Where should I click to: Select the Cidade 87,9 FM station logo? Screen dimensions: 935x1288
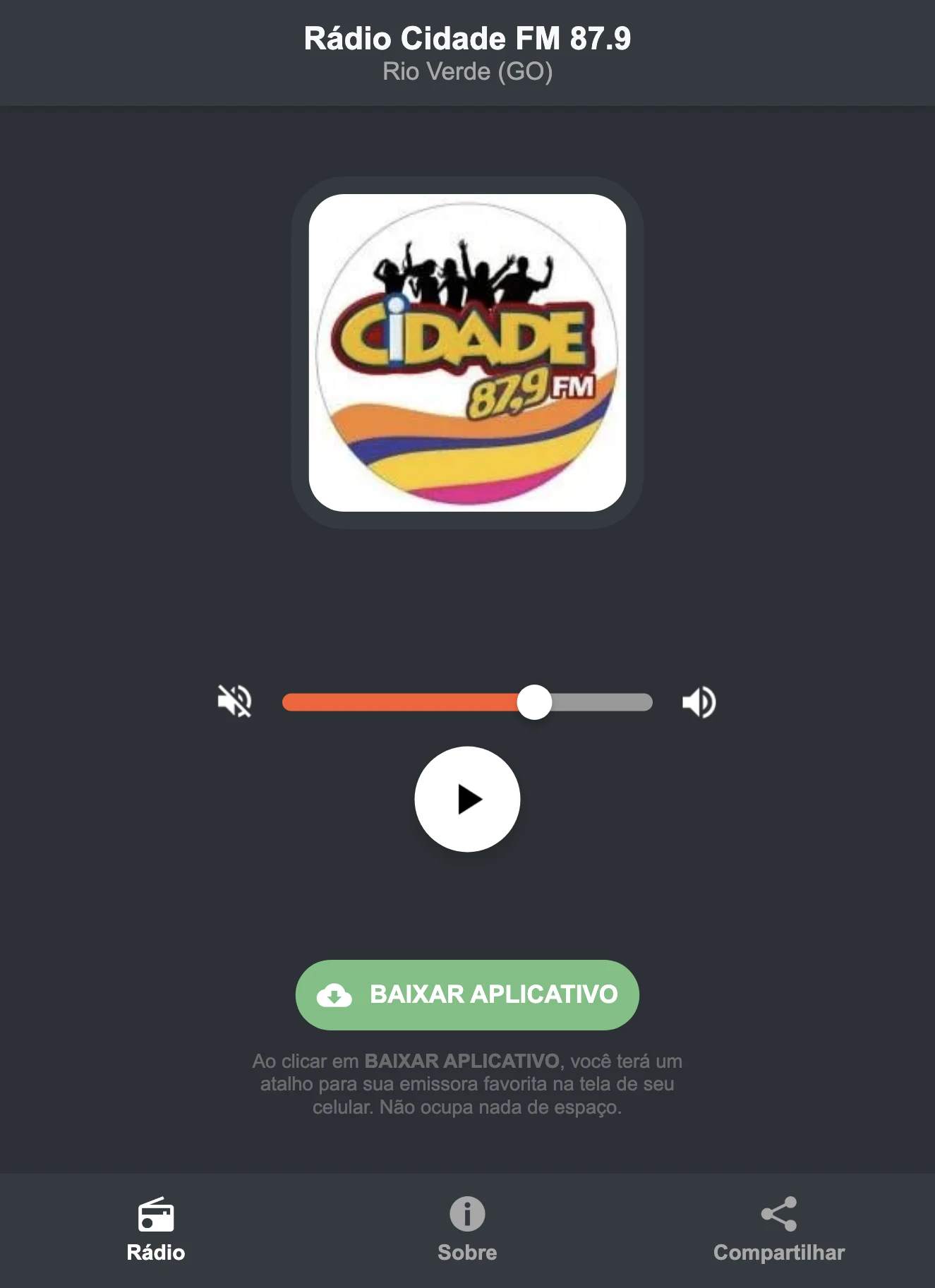[467, 353]
